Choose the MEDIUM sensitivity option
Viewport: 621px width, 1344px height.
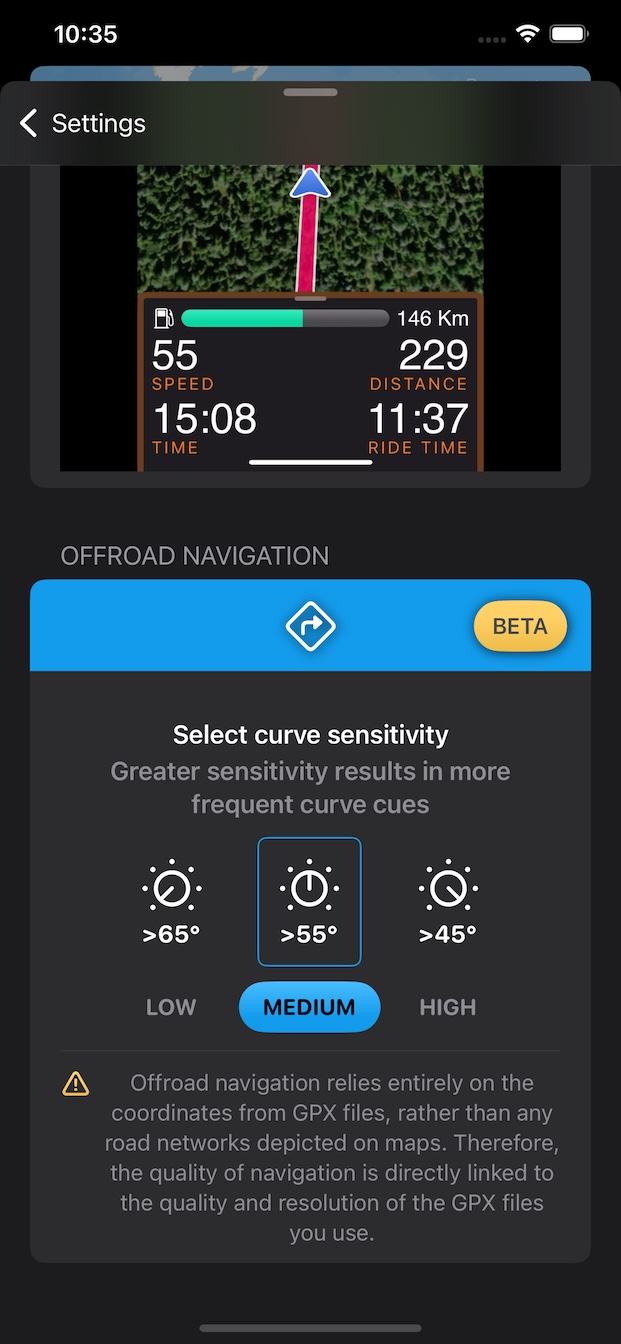tap(309, 1007)
